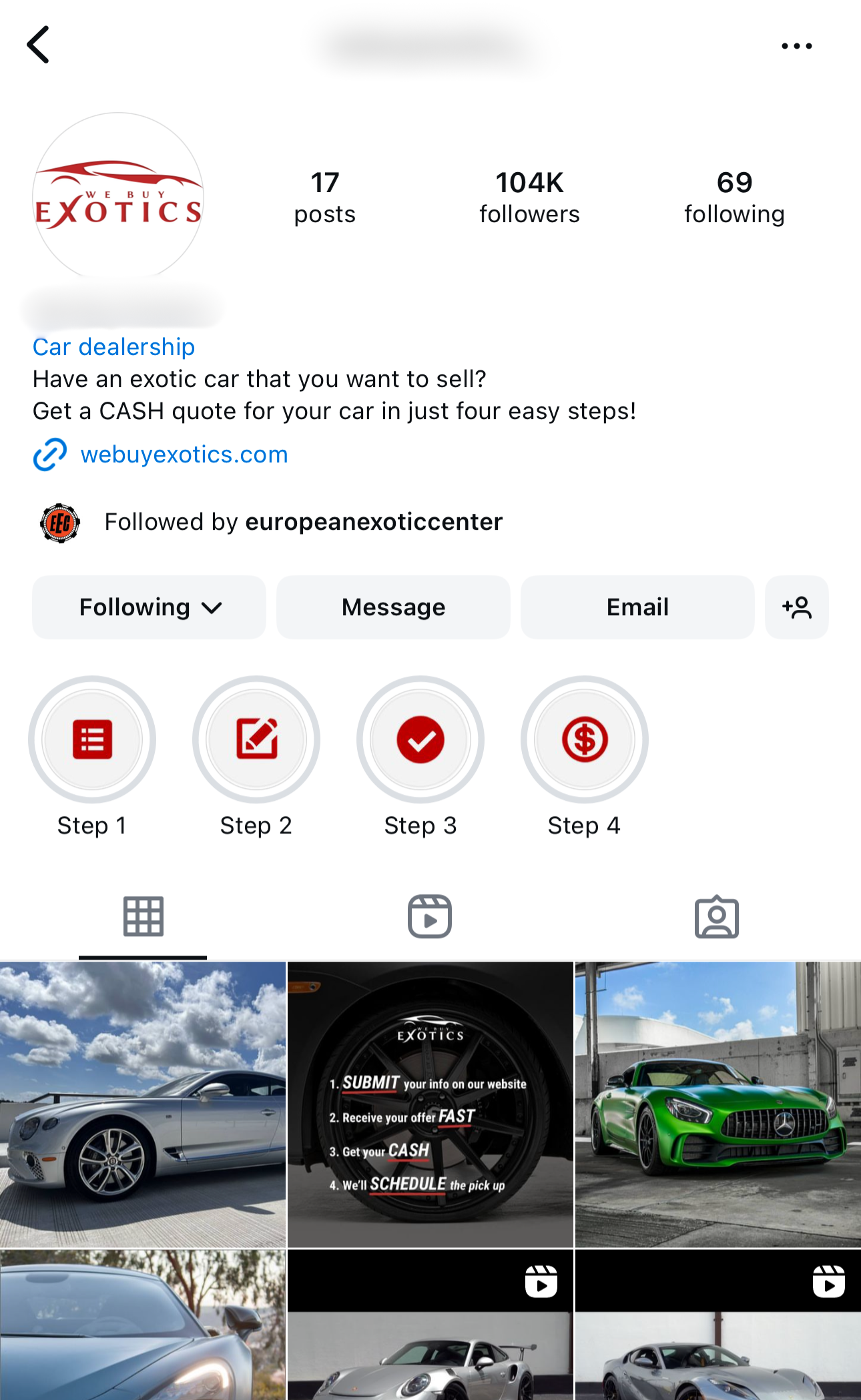Switch to the Reels tab

(x=430, y=917)
